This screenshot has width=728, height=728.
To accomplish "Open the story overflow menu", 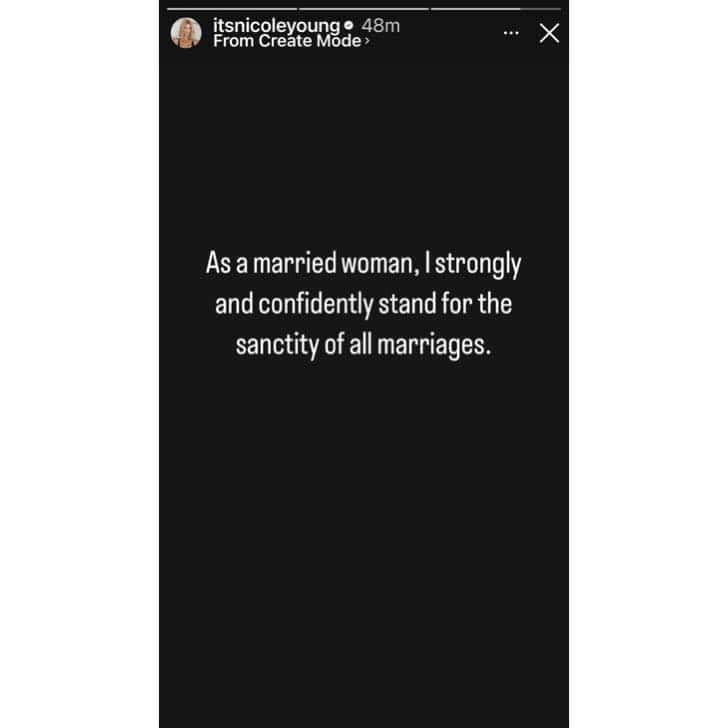I will (x=512, y=34).
